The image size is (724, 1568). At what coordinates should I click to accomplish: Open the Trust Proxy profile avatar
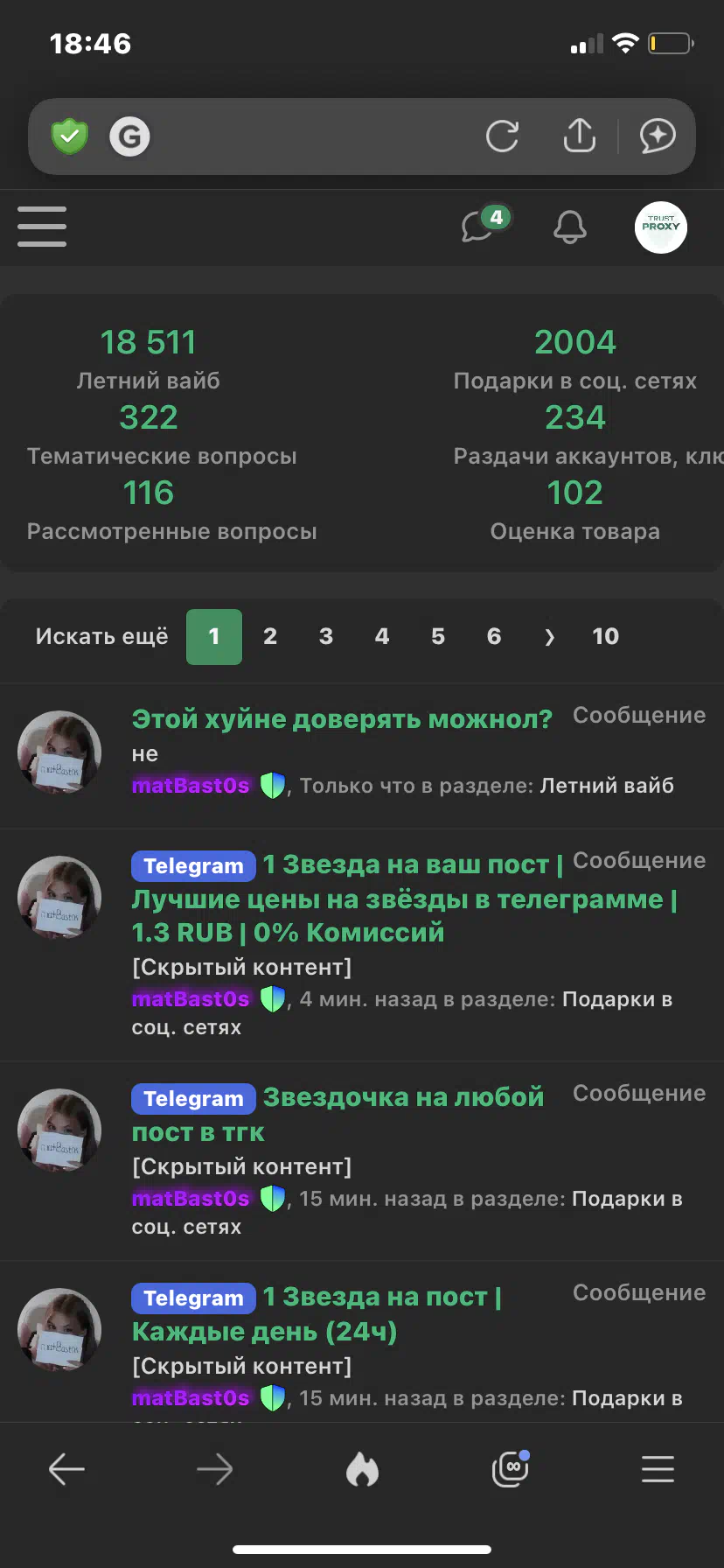click(x=661, y=227)
